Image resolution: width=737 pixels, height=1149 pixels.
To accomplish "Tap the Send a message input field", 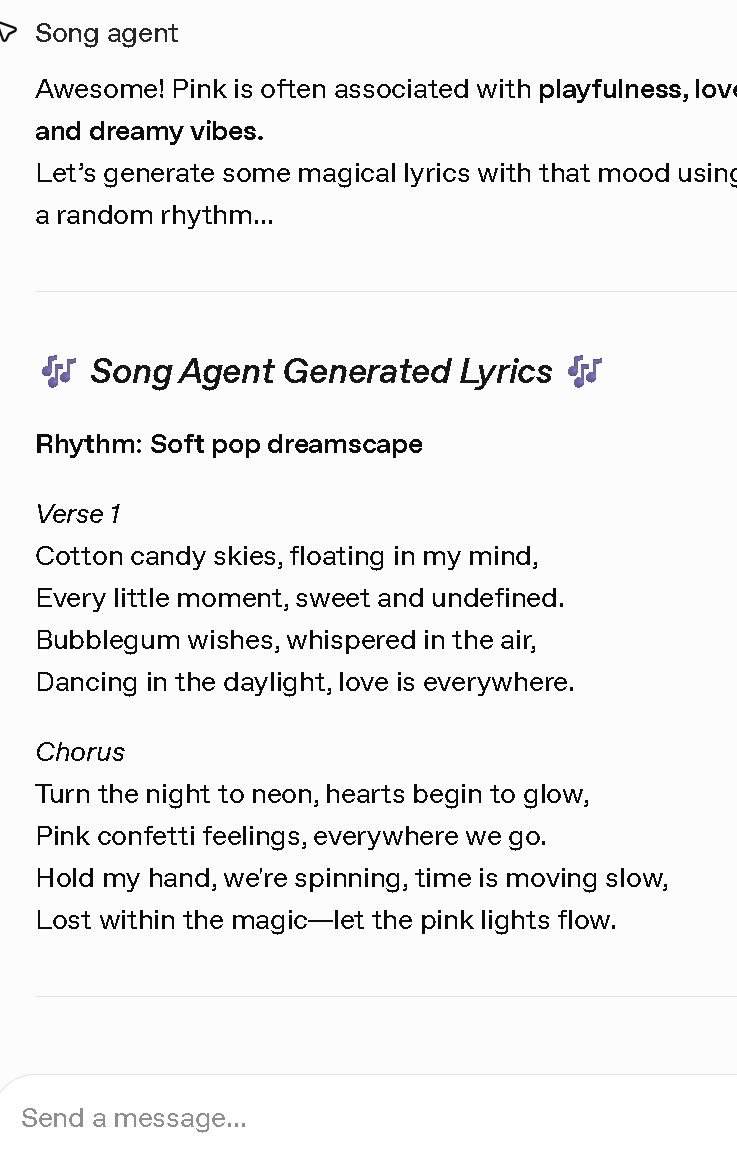I will point(300,1117).
